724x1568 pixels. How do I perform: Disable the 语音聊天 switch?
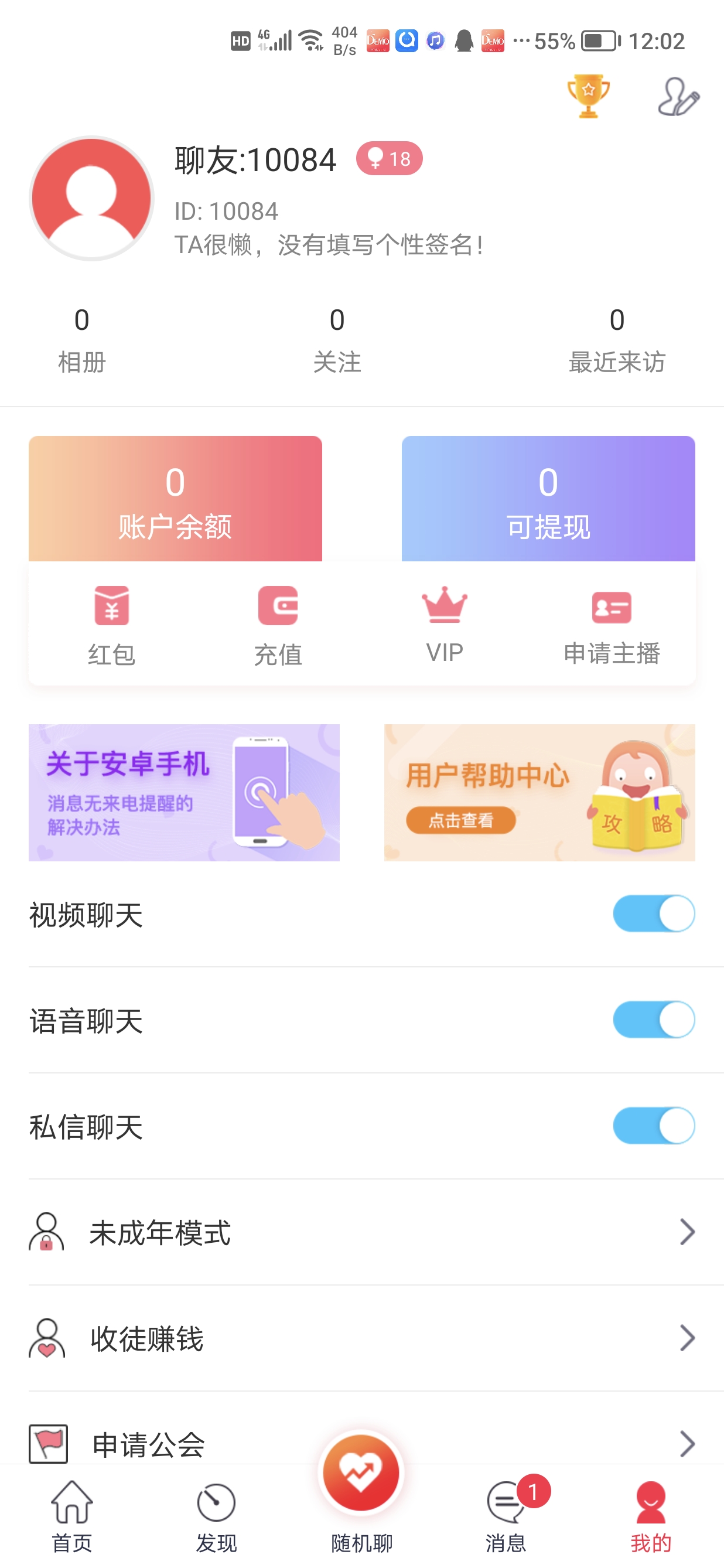pyautogui.click(x=654, y=1020)
